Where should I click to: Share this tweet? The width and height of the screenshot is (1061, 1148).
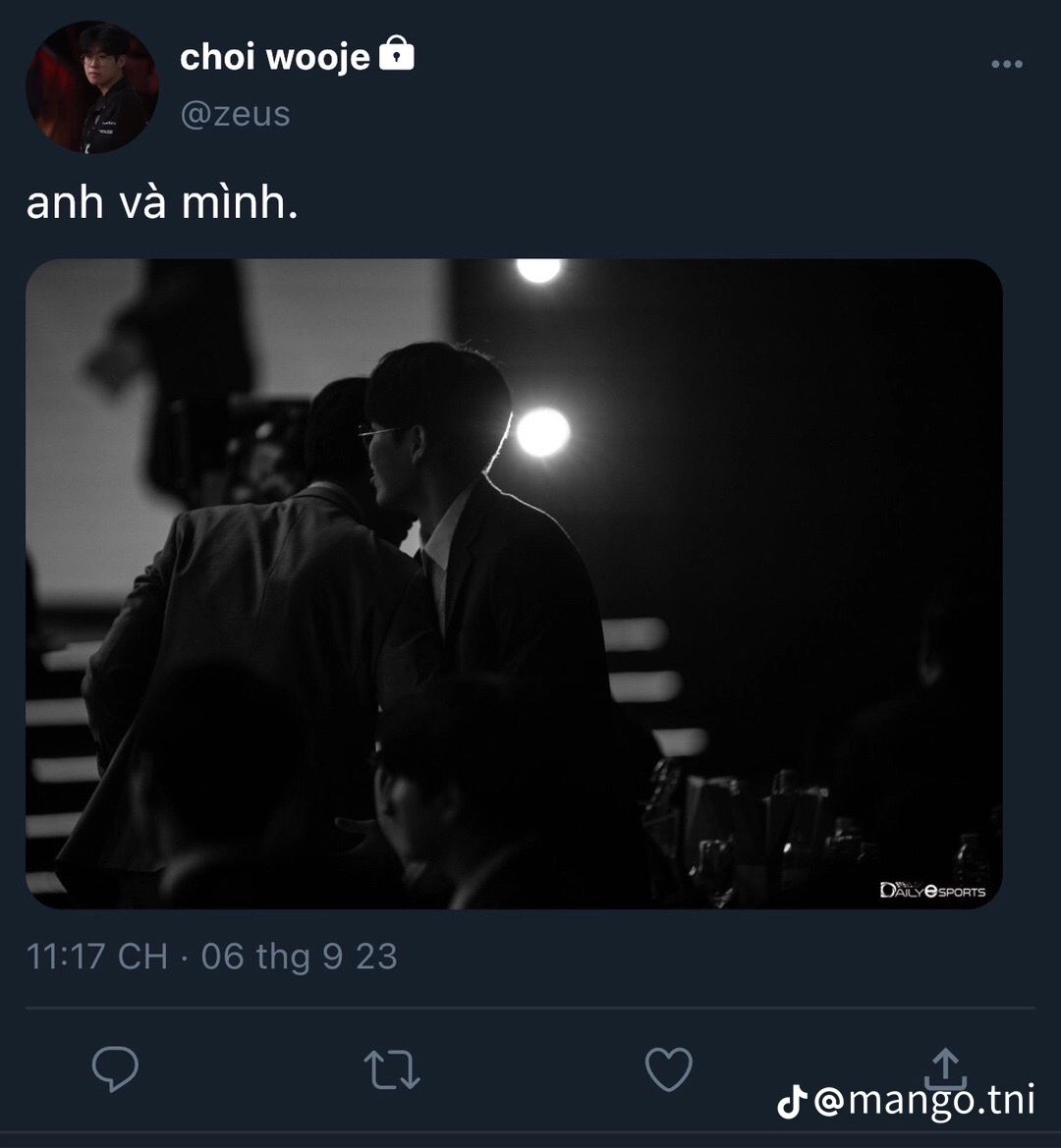944,1067
